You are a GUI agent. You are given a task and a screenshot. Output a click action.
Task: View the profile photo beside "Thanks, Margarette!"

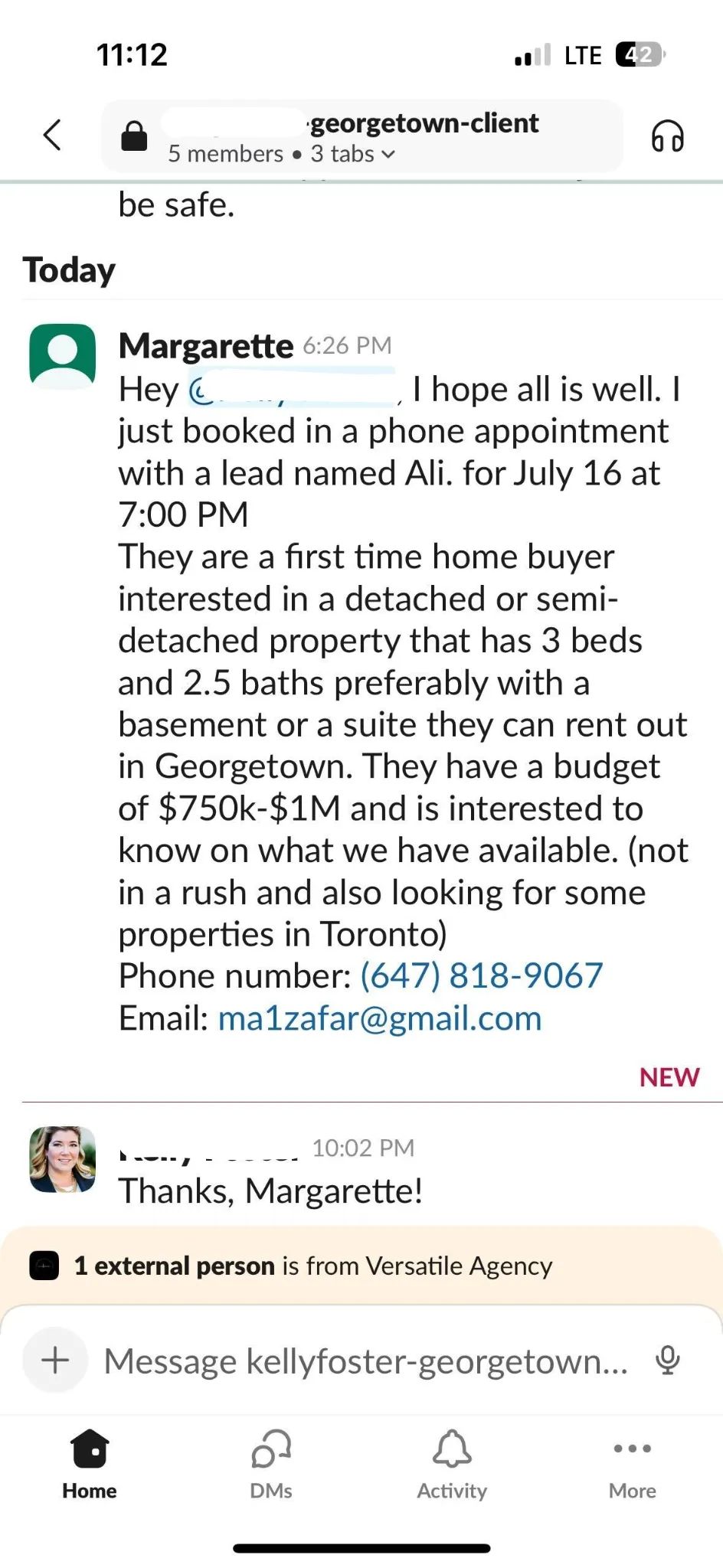[x=63, y=1159]
